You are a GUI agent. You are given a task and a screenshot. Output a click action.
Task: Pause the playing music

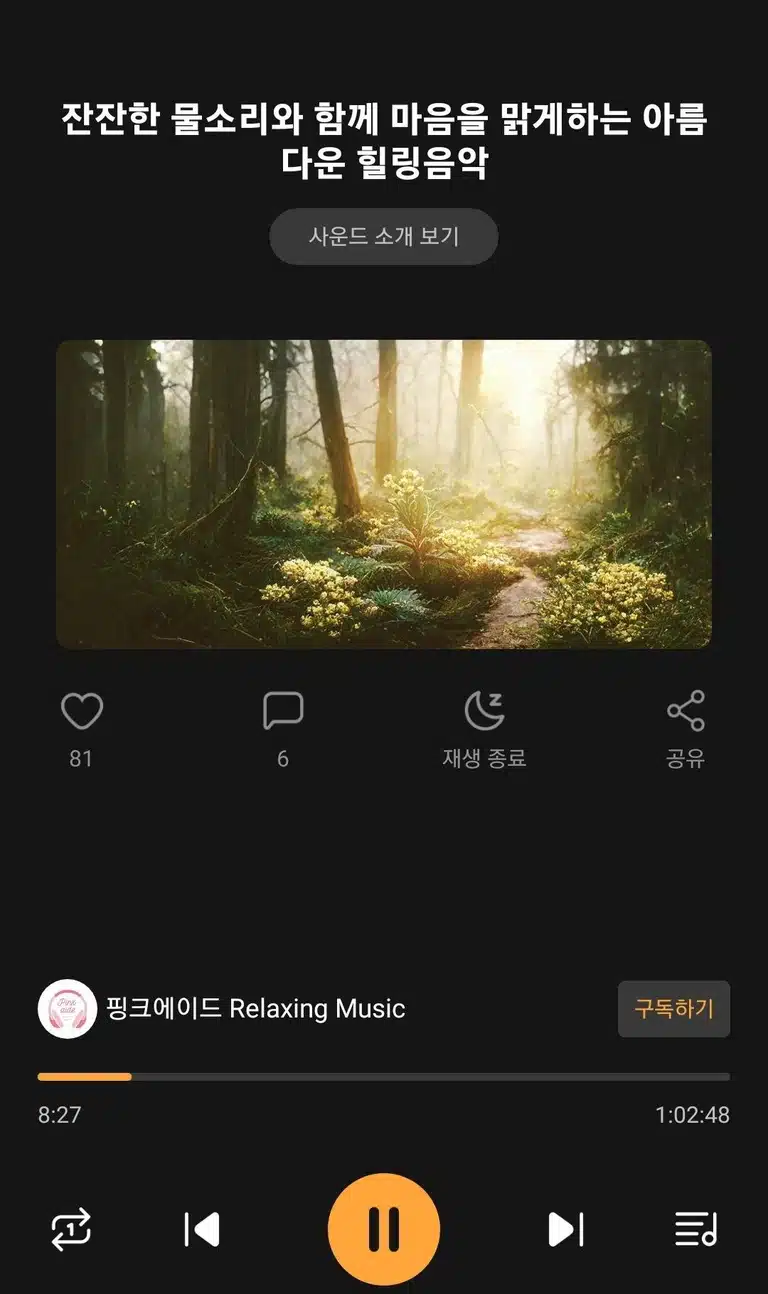click(x=384, y=1229)
